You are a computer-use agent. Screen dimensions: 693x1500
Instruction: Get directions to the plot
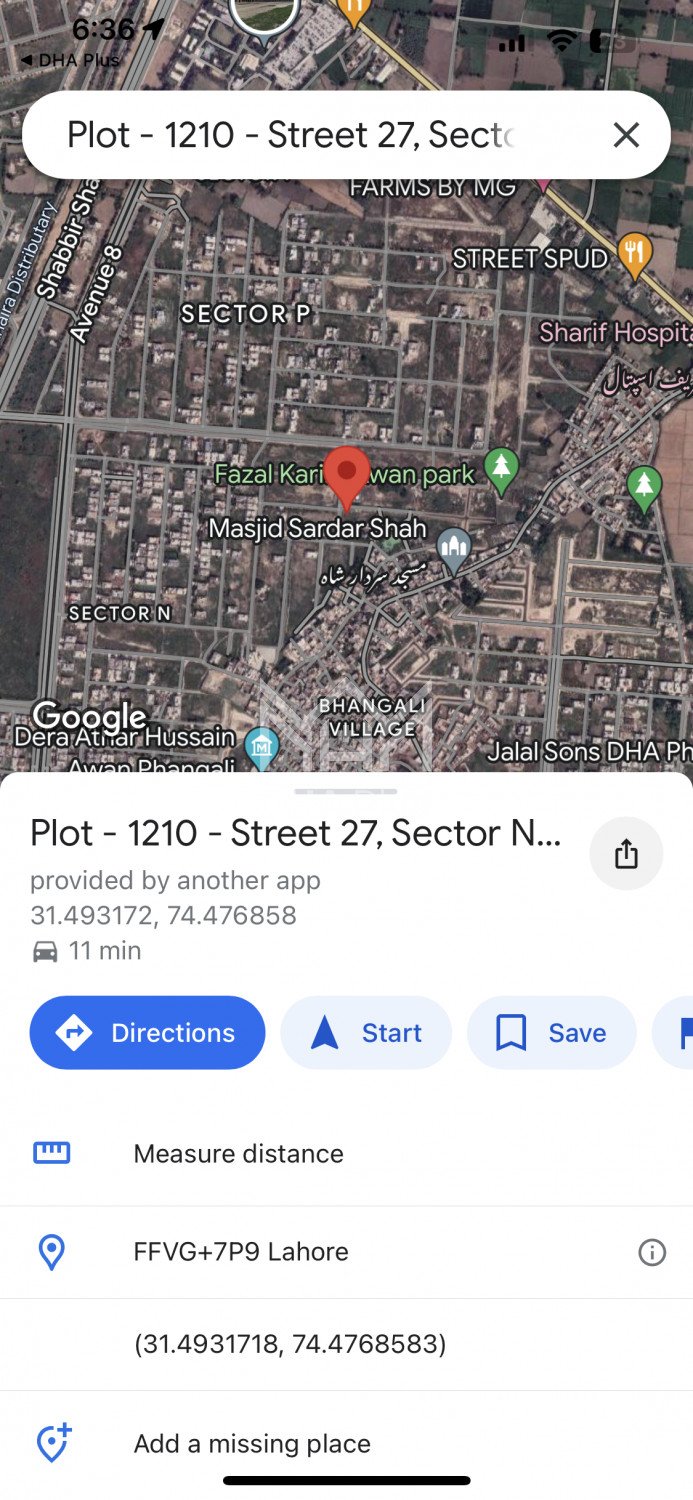tap(147, 1033)
